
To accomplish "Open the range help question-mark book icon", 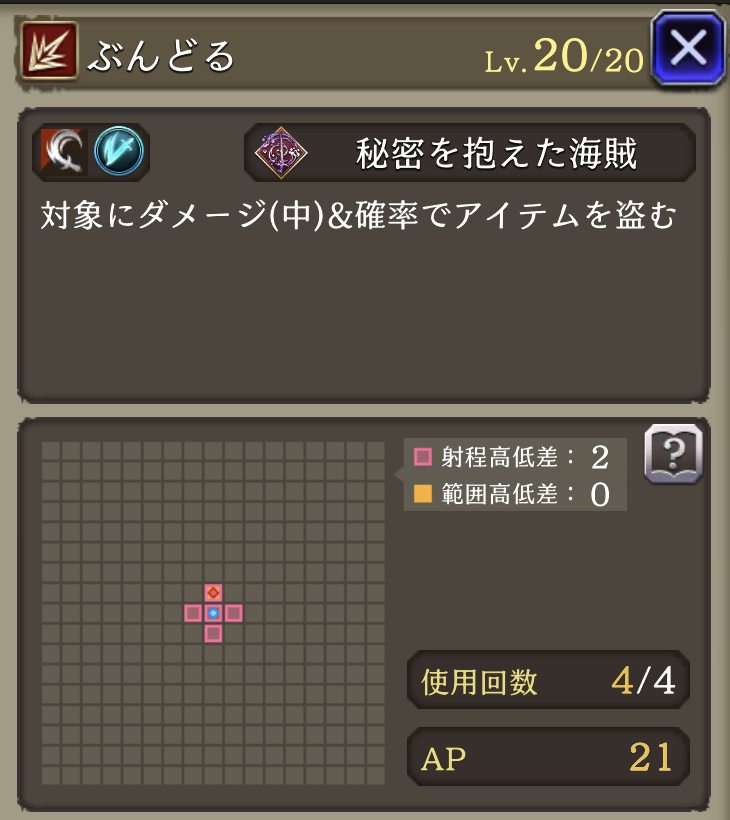I will coord(673,455).
